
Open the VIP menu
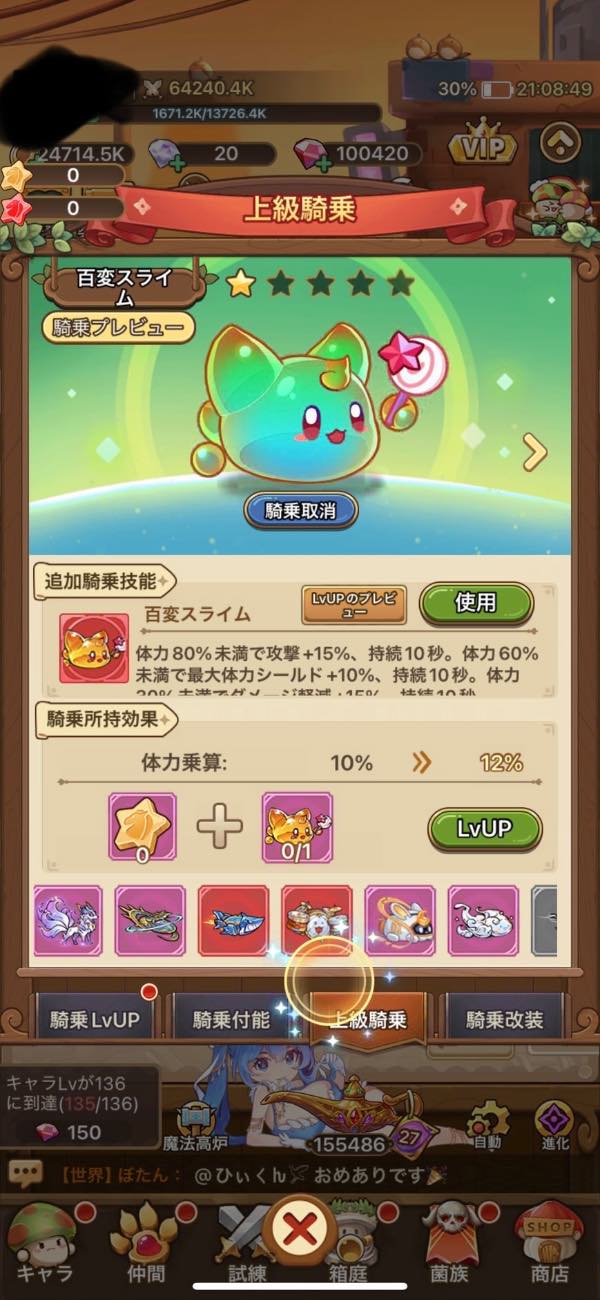[x=483, y=148]
